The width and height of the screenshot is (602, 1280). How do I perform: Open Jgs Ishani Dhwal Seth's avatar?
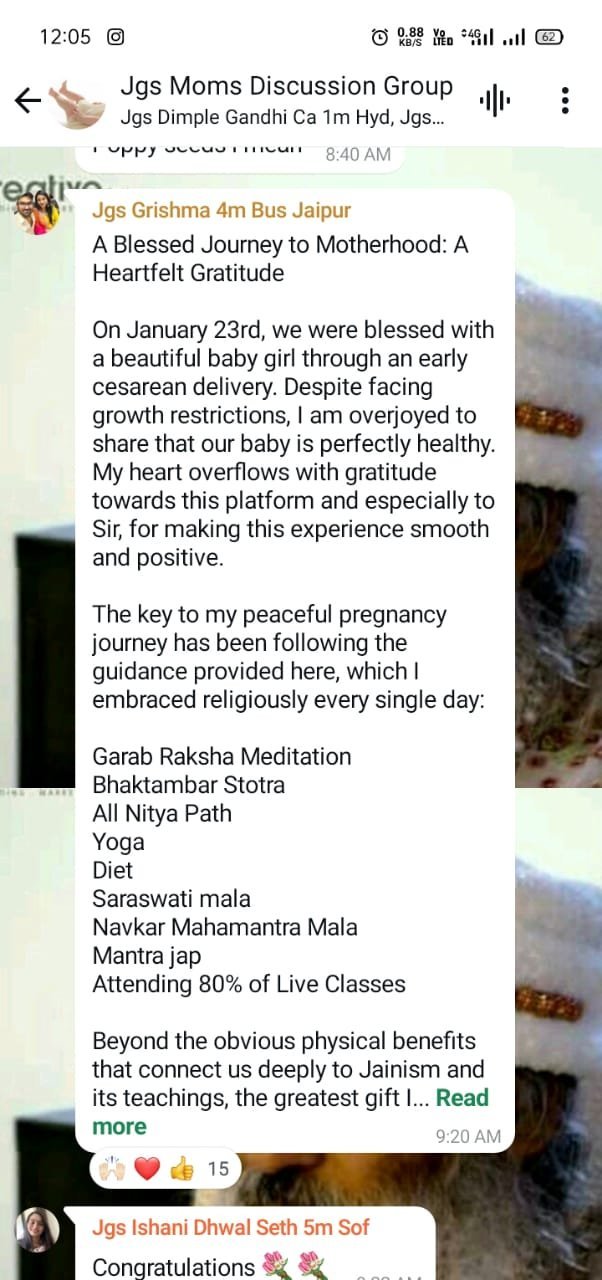(38, 1229)
